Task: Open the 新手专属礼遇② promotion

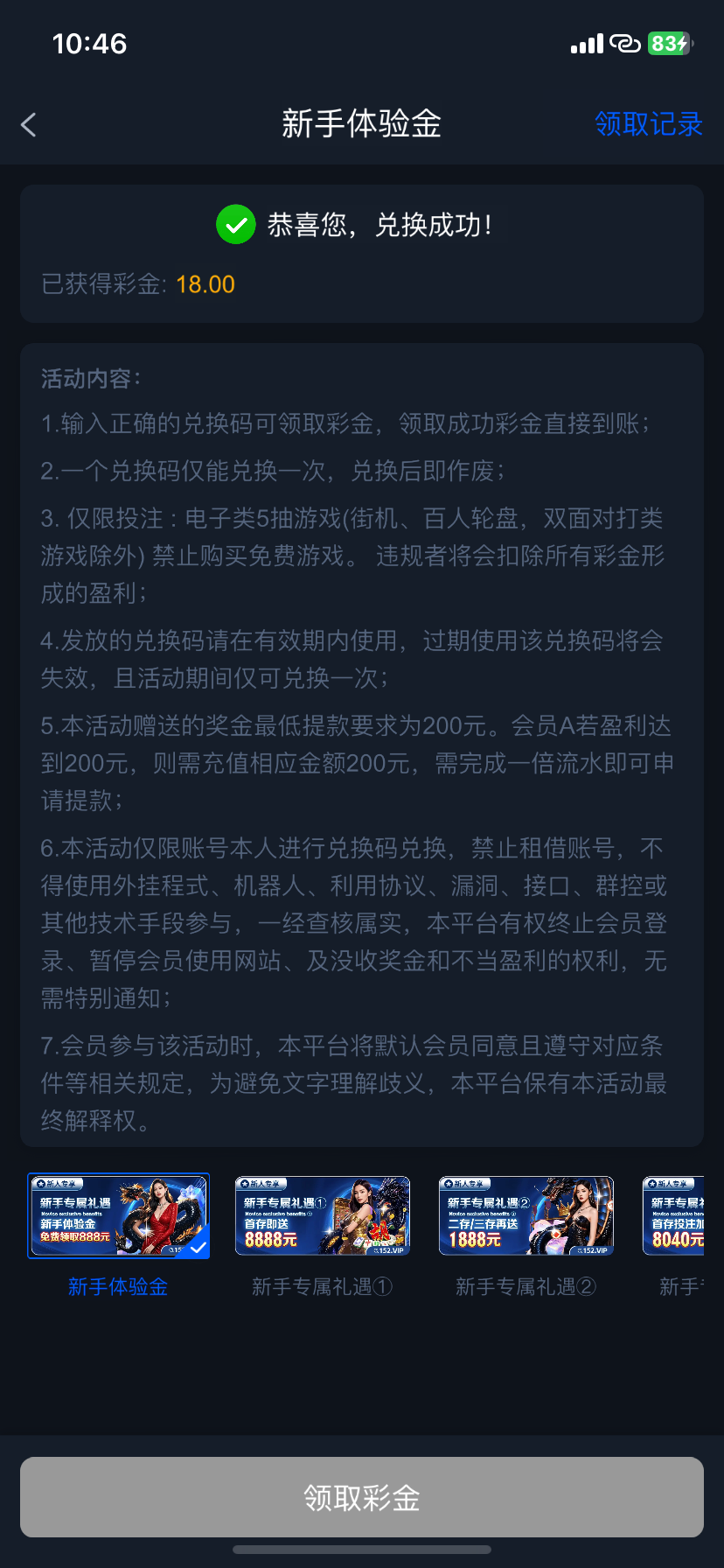Action: (526, 1216)
